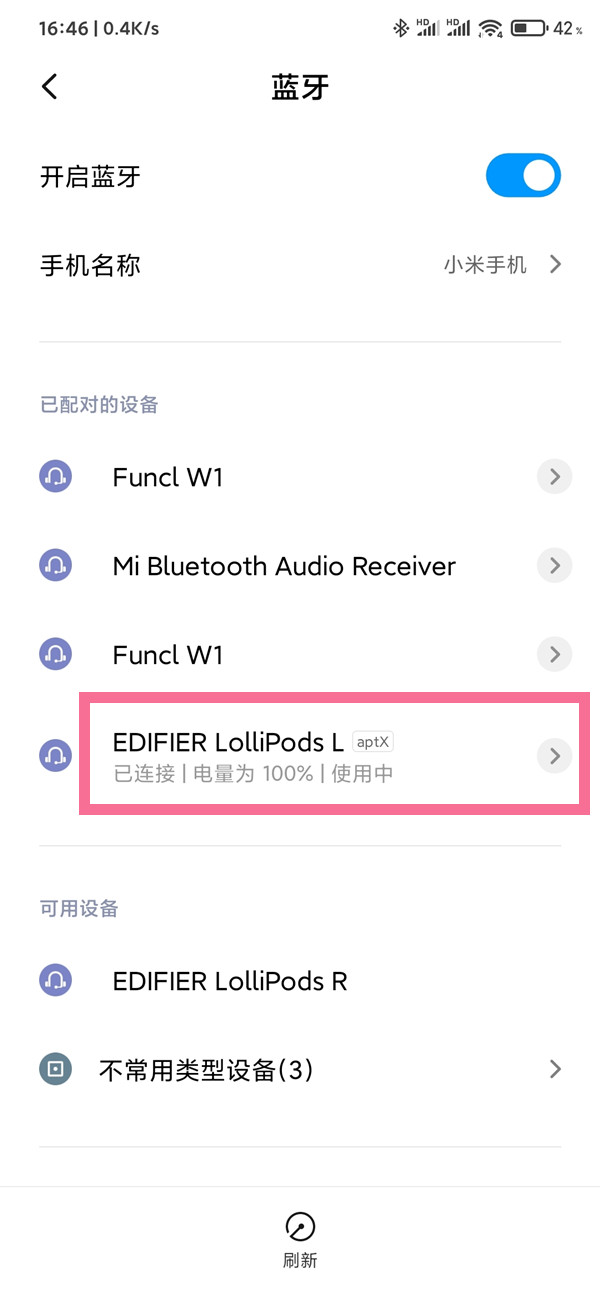Connect to Mi Bluetooth Audio Receiver

[284, 566]
